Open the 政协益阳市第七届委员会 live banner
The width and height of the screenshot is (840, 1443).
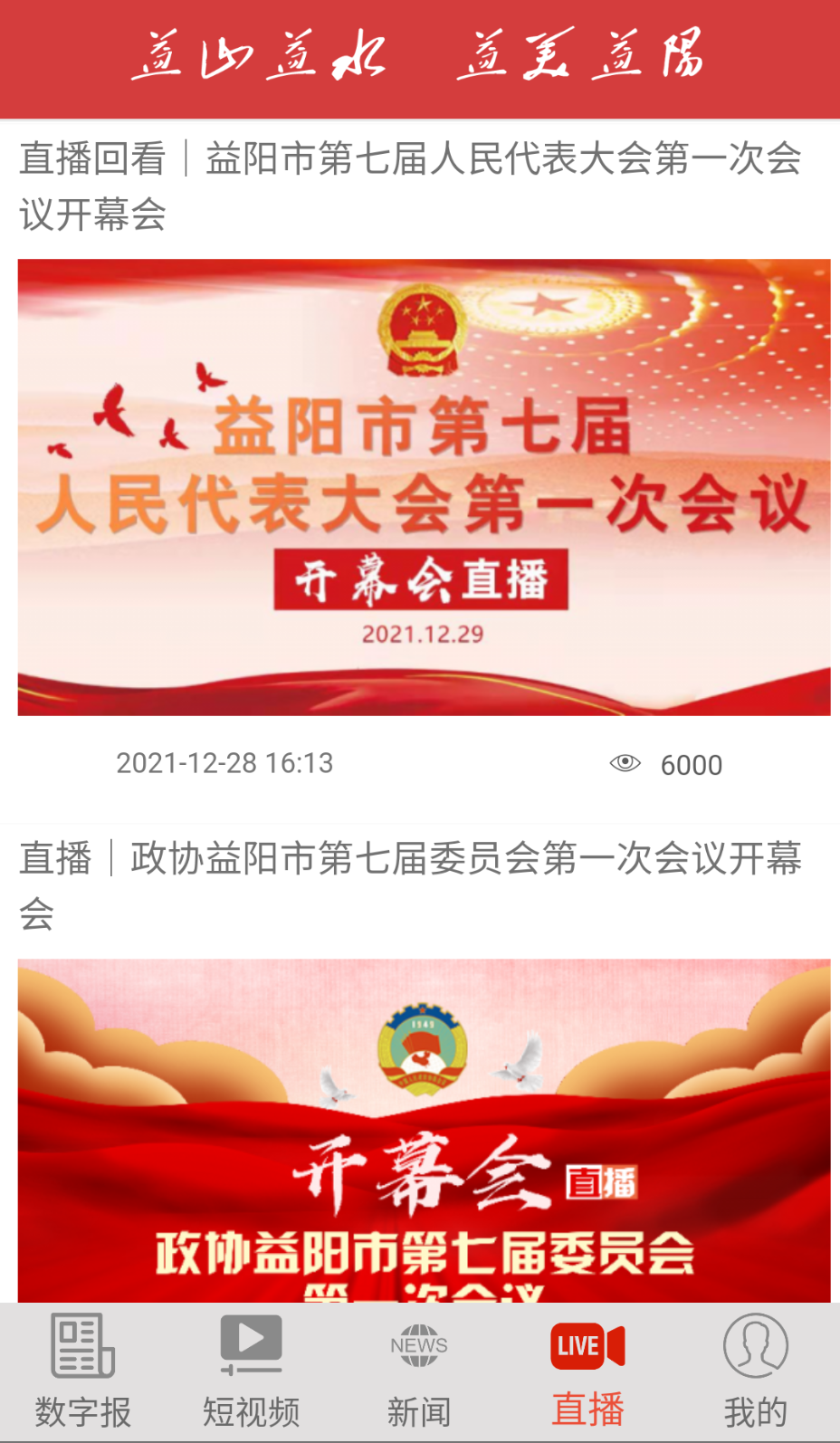click(424, 1130)
